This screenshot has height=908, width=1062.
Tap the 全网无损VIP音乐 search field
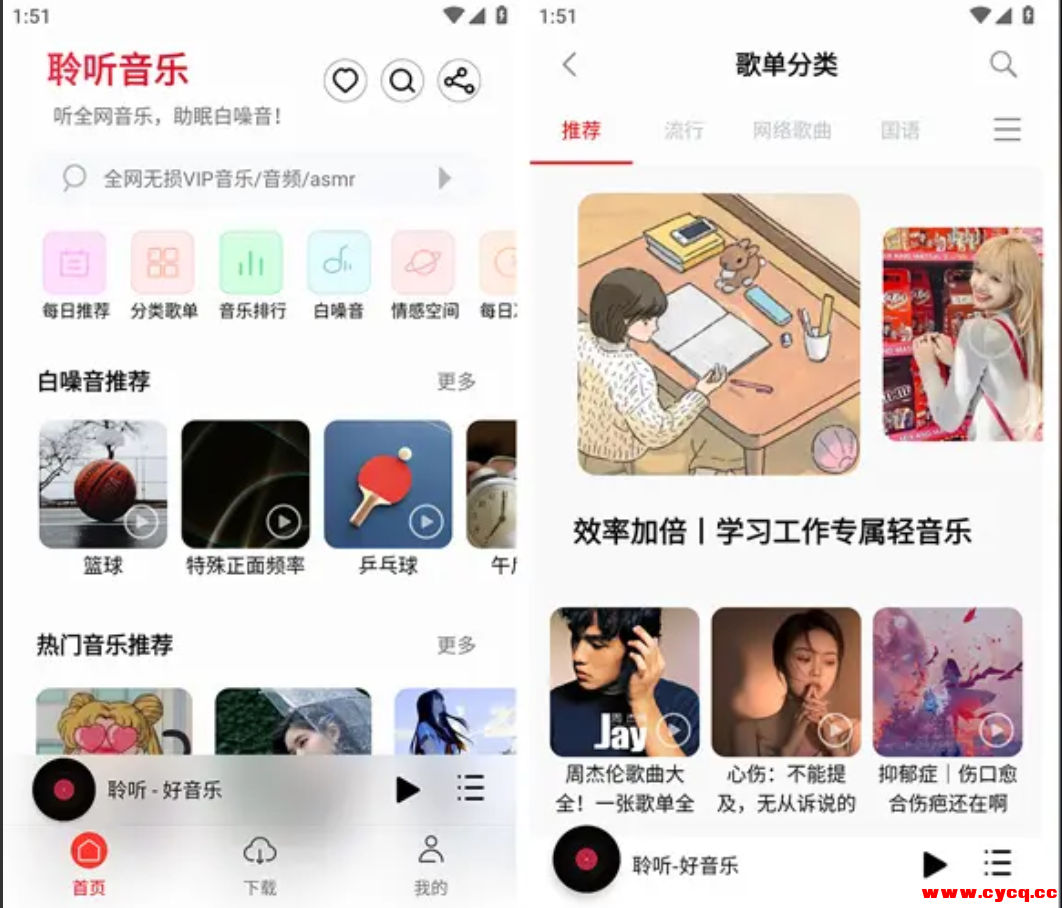pyautogui.click(x=250, y=179)
